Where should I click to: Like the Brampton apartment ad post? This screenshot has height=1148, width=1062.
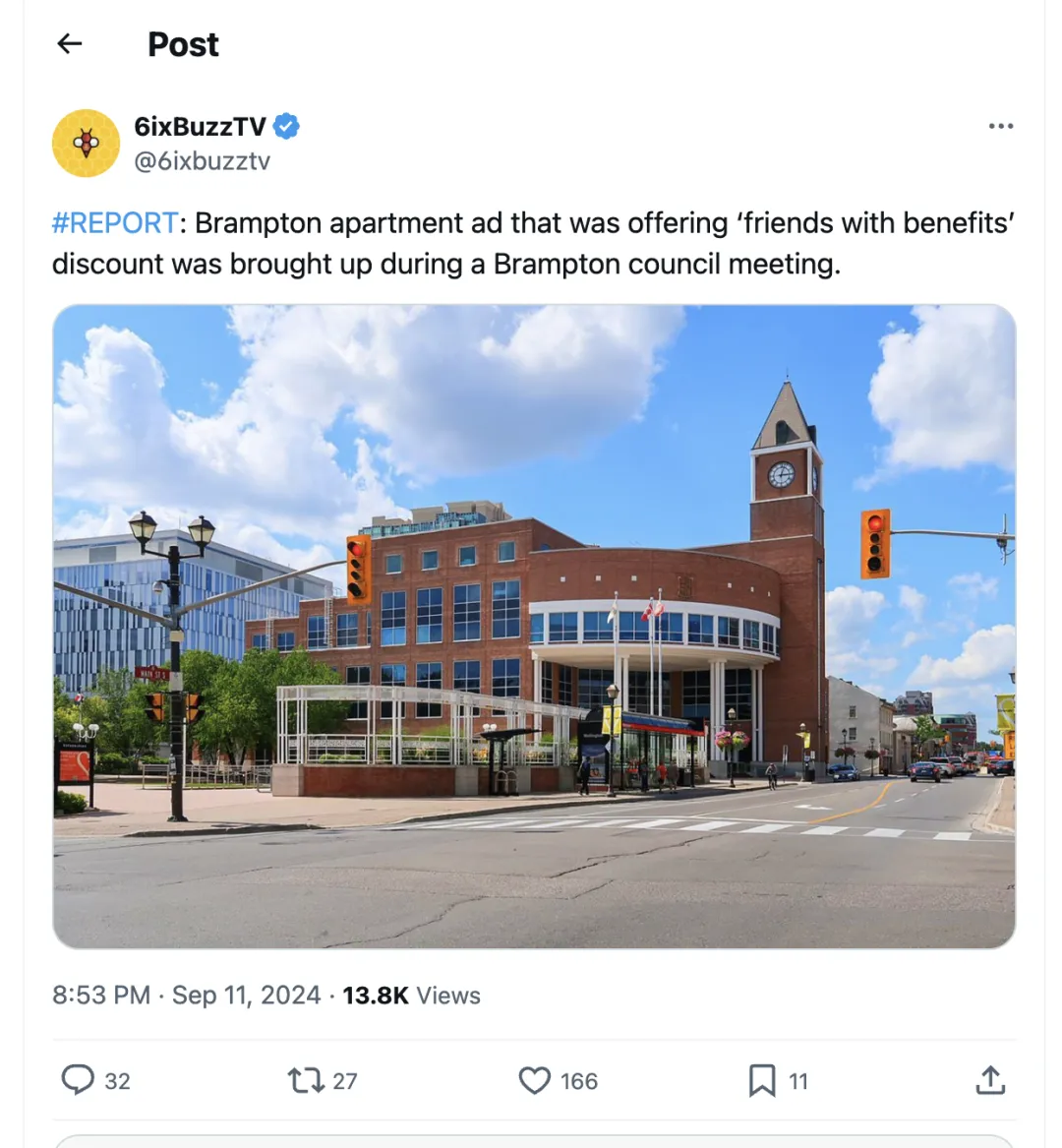pos(535,1080)
